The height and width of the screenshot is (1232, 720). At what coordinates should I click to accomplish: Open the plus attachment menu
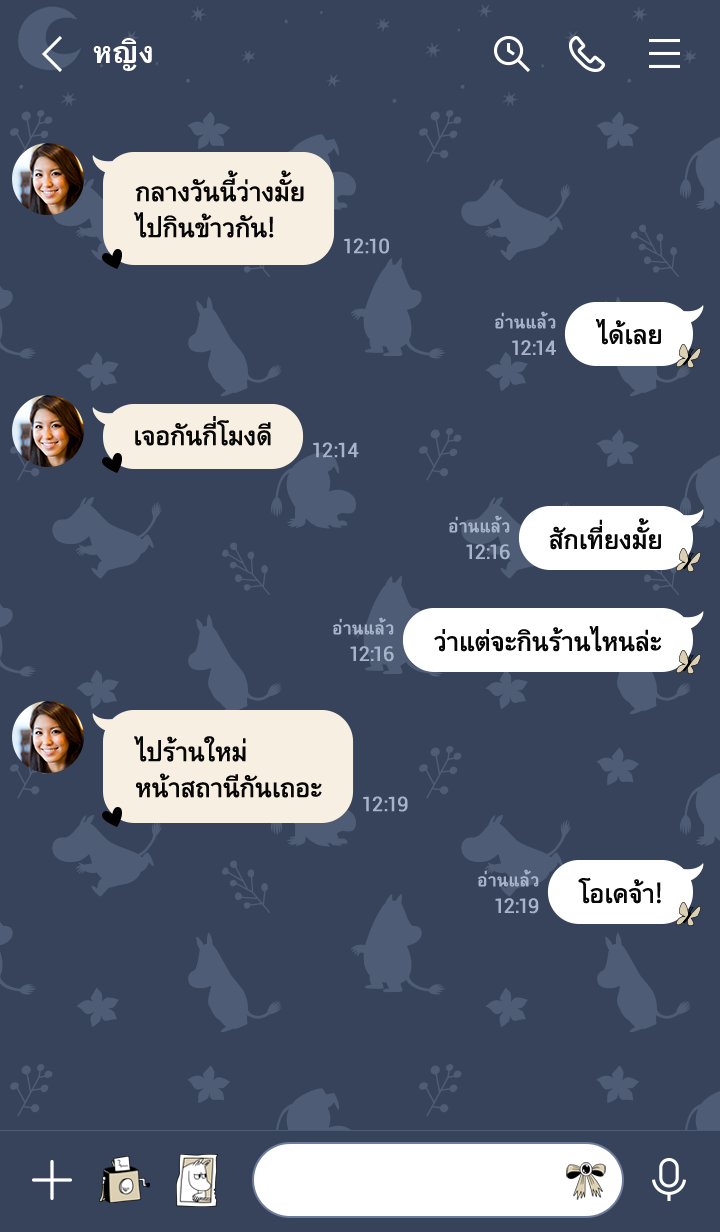click(52, 1181)
